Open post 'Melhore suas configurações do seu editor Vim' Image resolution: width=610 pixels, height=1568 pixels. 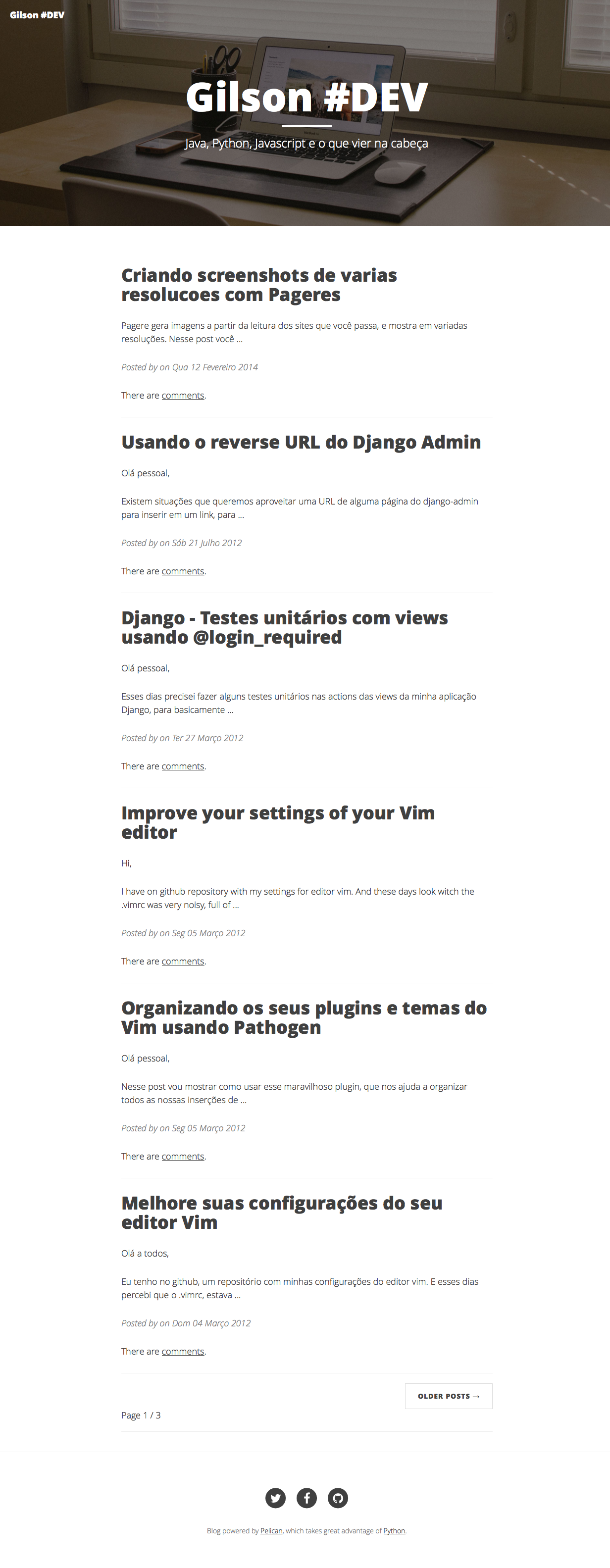point(281,1213)
